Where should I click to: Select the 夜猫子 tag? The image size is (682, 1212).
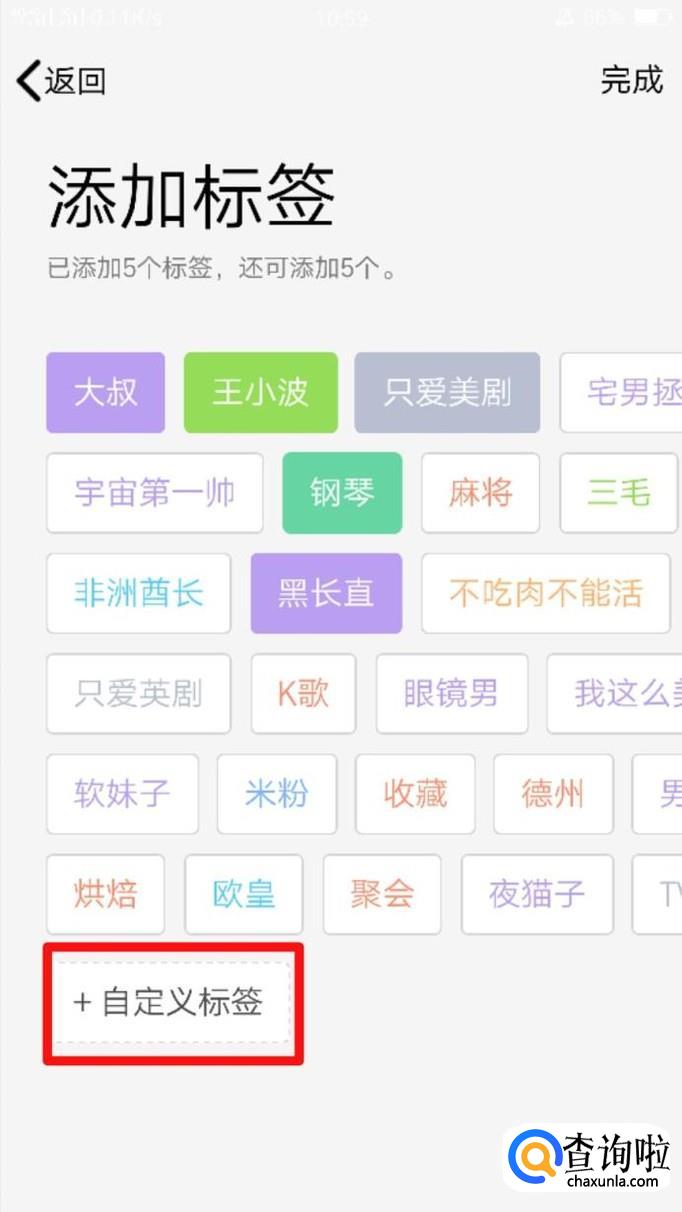click(x=537, y=894)
